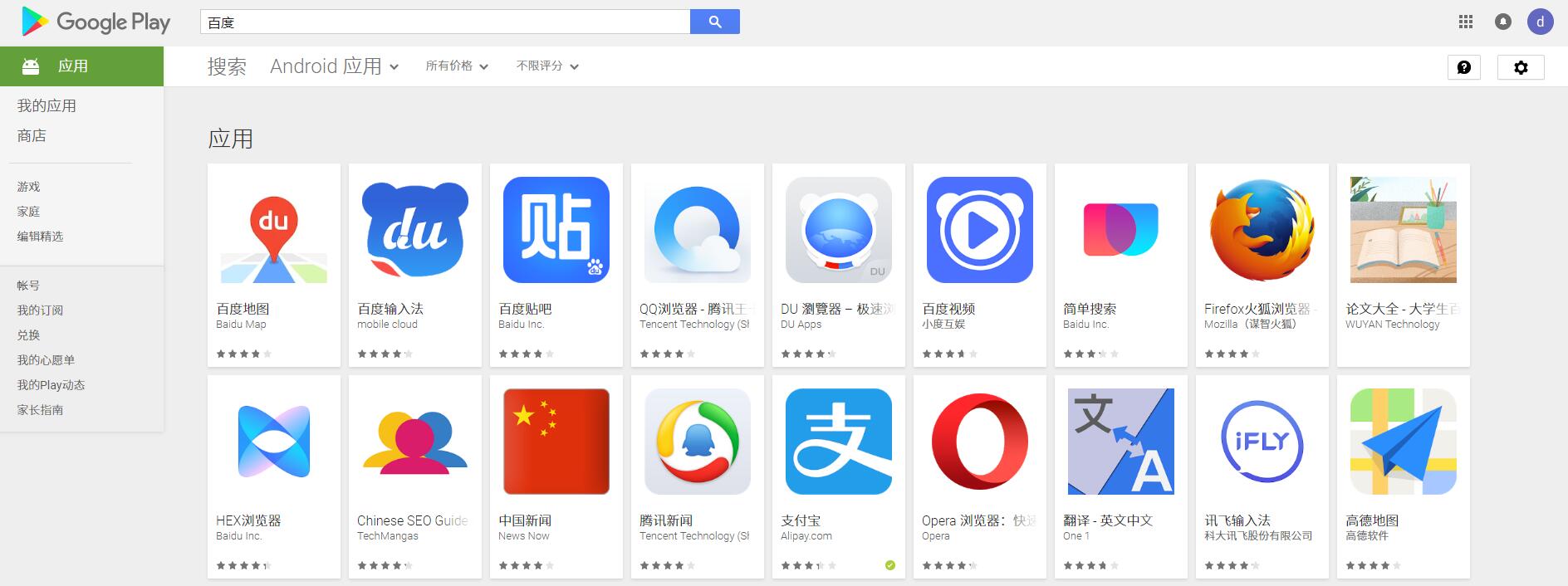
Task: Open the 游戏 category
Action: click(x=28, y=187)
